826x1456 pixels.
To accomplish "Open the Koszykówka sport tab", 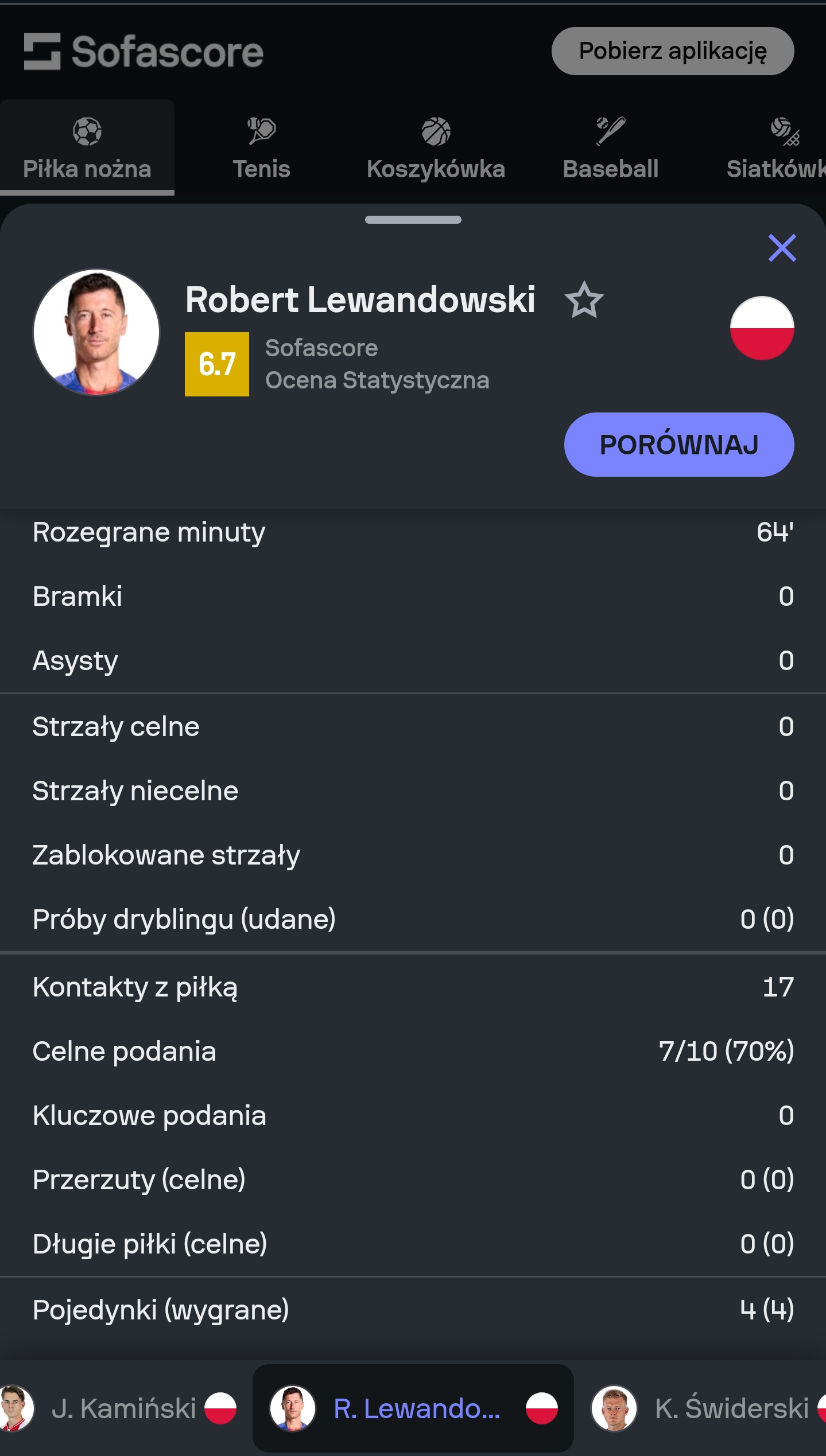I will tap(436, 148).
